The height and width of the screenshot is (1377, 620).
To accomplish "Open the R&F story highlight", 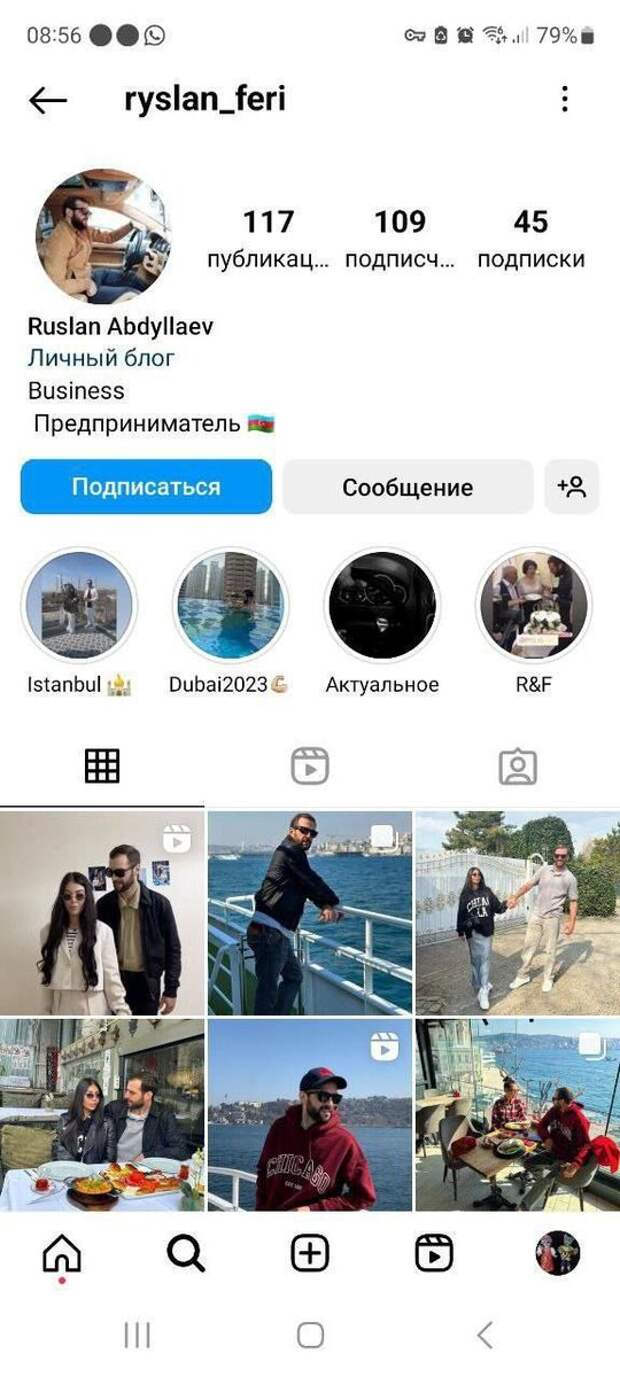I will click(533, 606).
